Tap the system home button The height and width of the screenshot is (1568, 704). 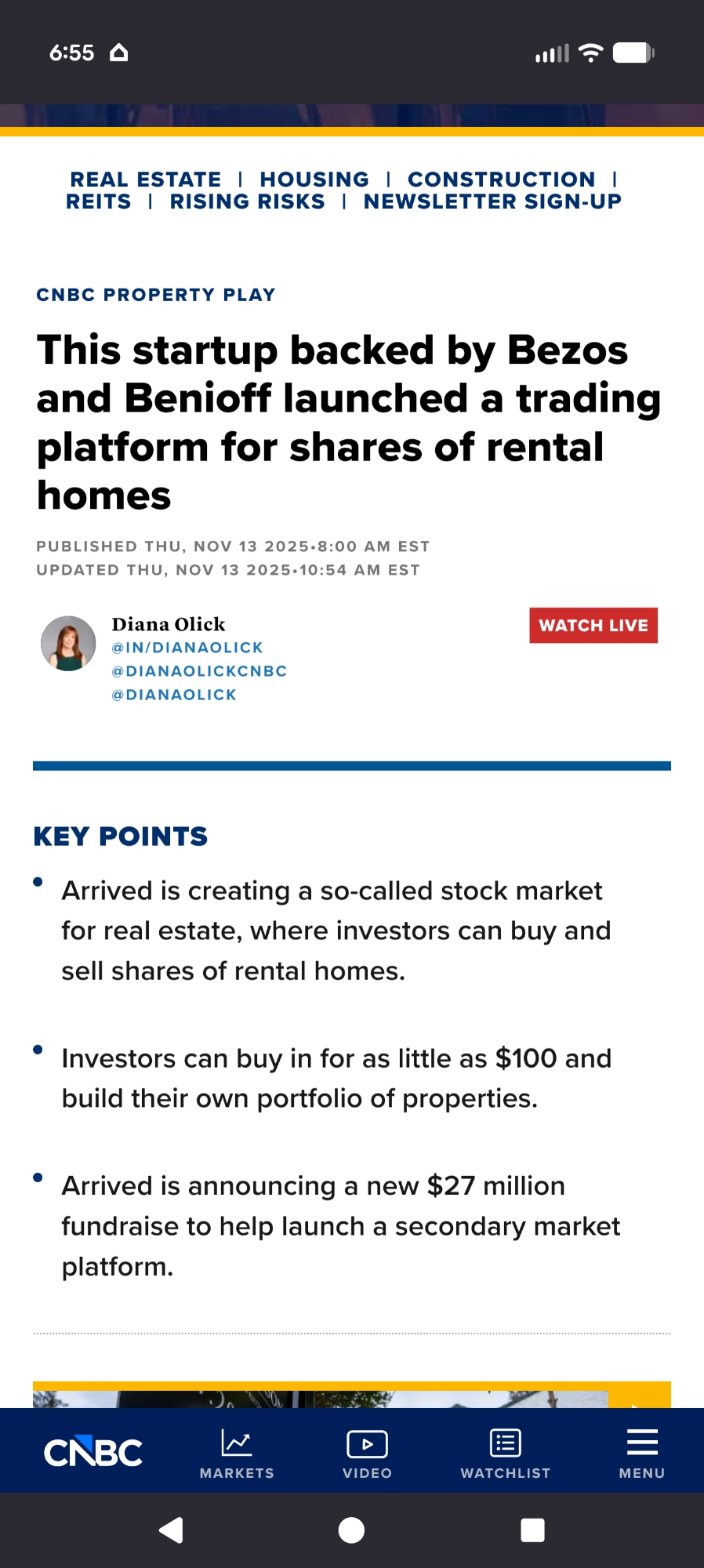pos(351,1530)
